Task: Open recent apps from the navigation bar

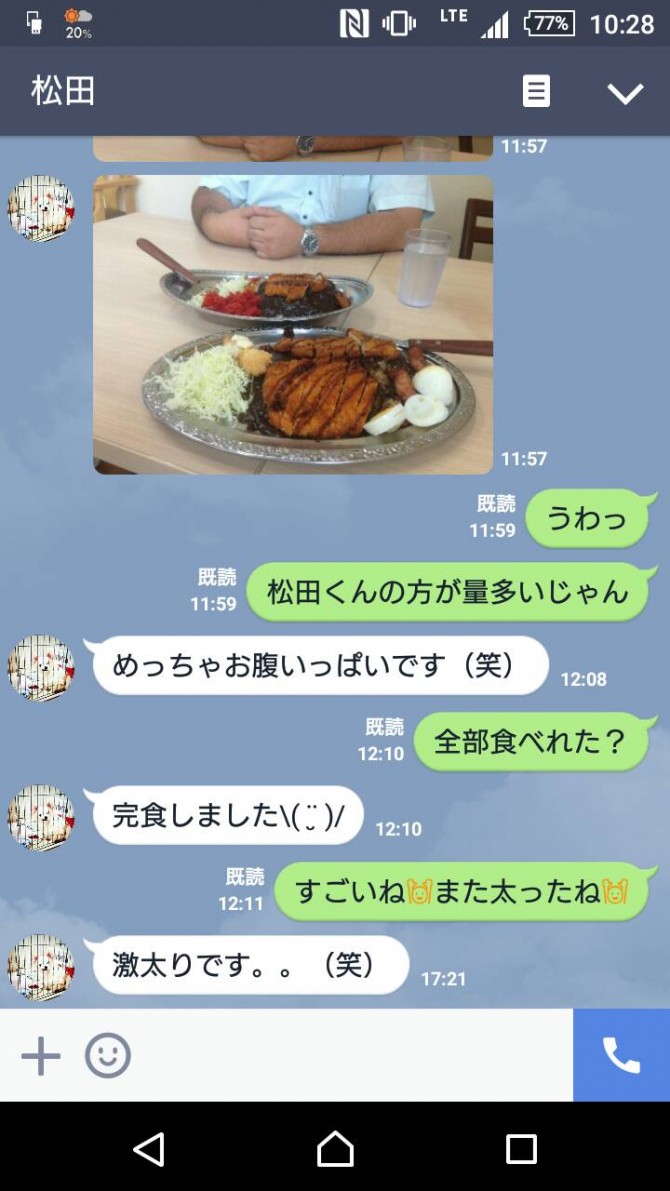Action: point(521,1149)
